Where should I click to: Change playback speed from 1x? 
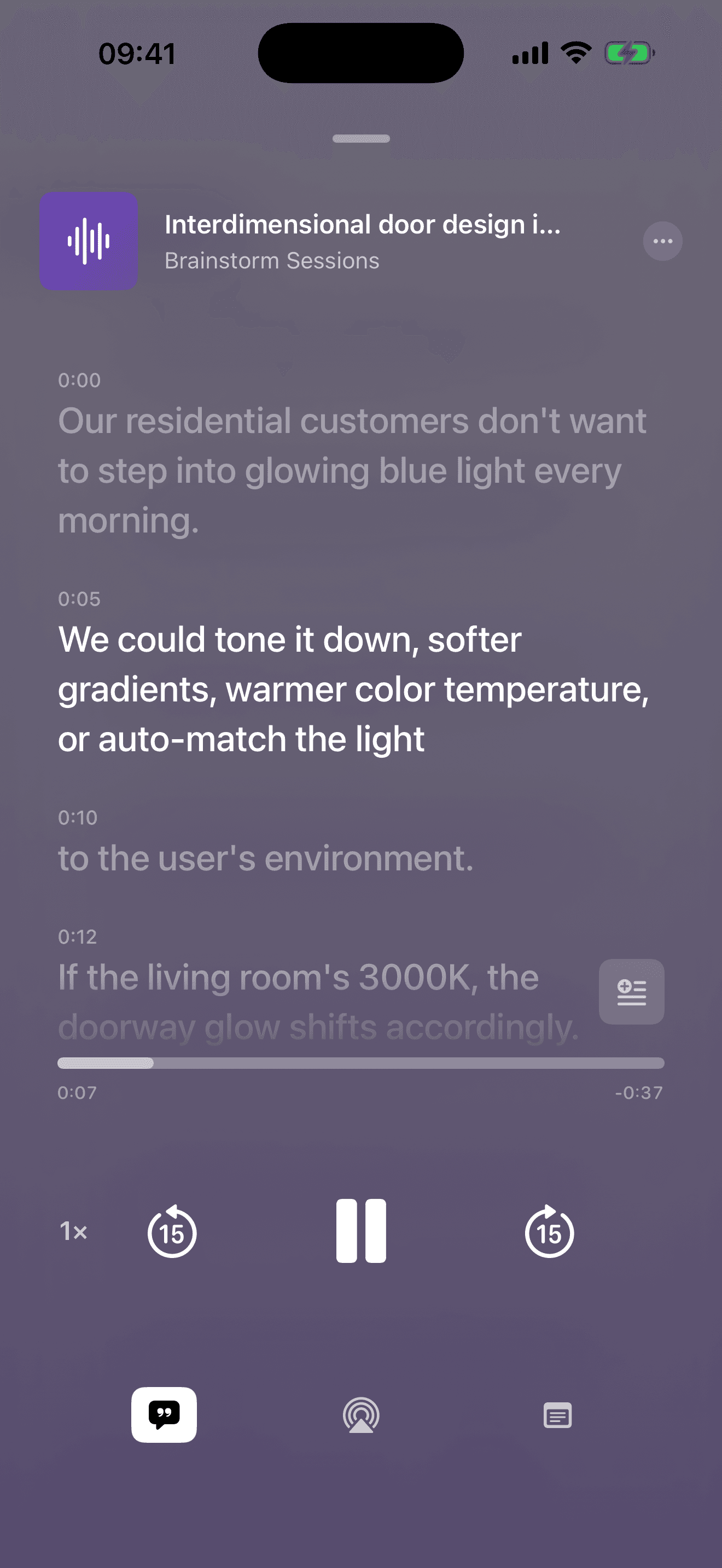click(x=72, y=1232)
